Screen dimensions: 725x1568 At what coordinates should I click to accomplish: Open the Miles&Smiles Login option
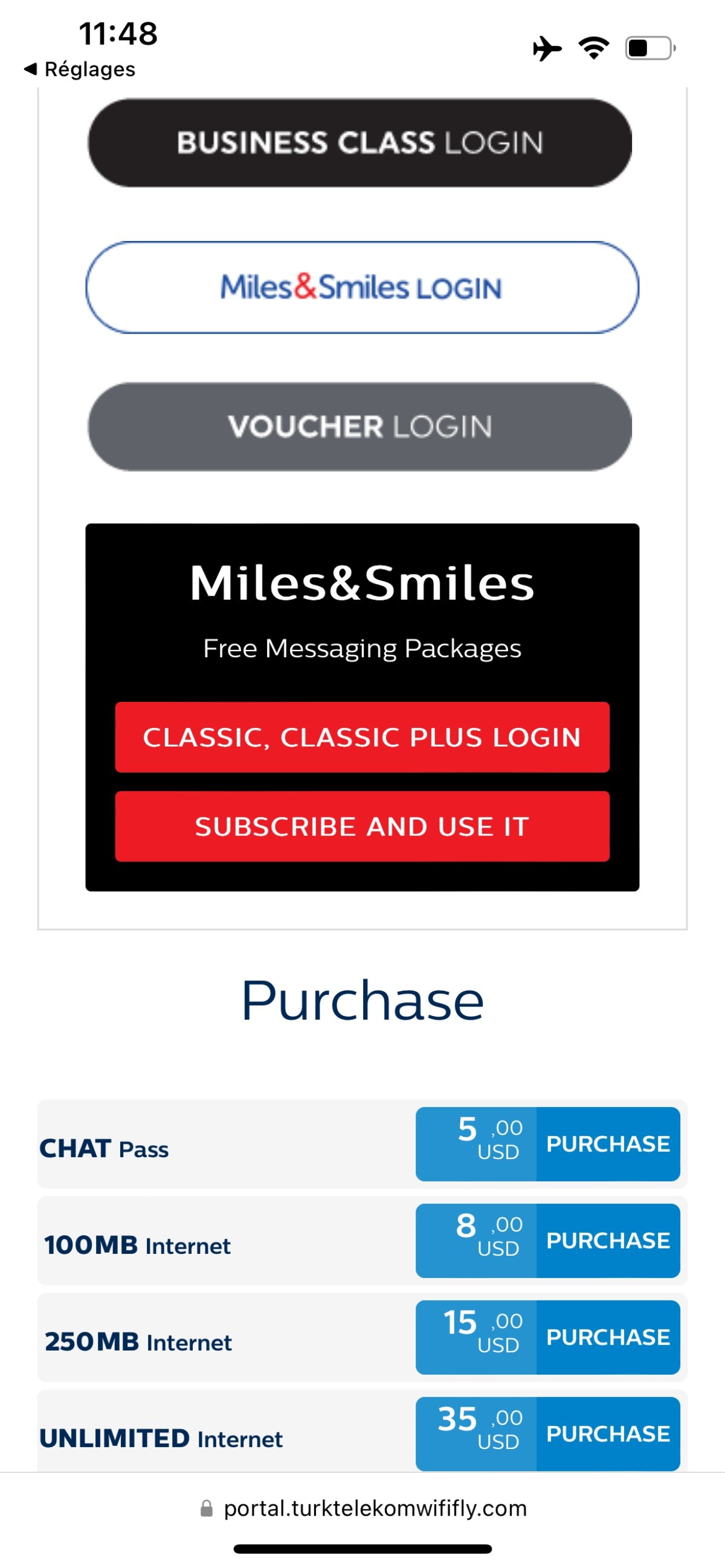(361, 288)
